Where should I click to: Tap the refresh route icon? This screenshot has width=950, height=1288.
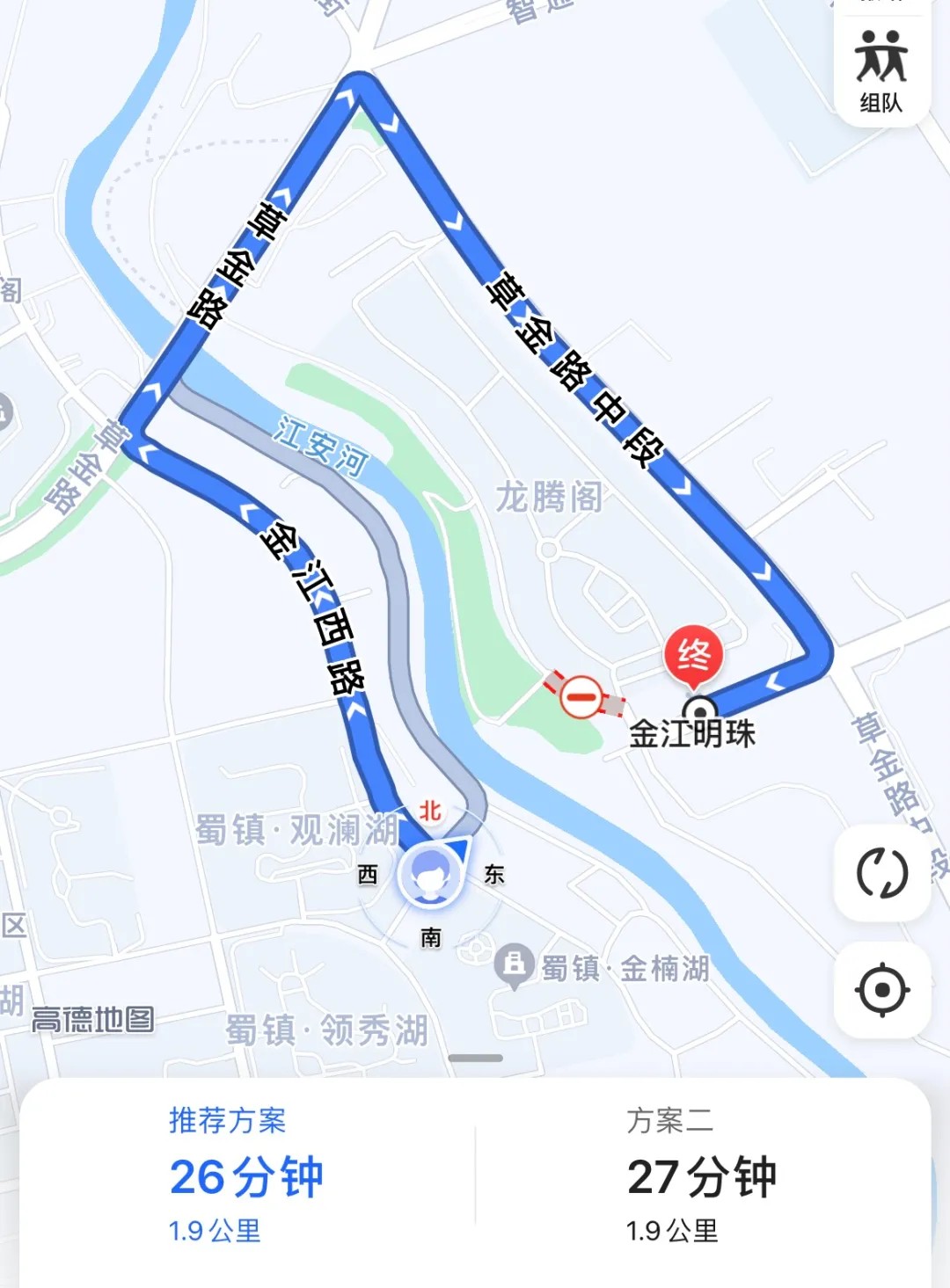pos(881,873)
